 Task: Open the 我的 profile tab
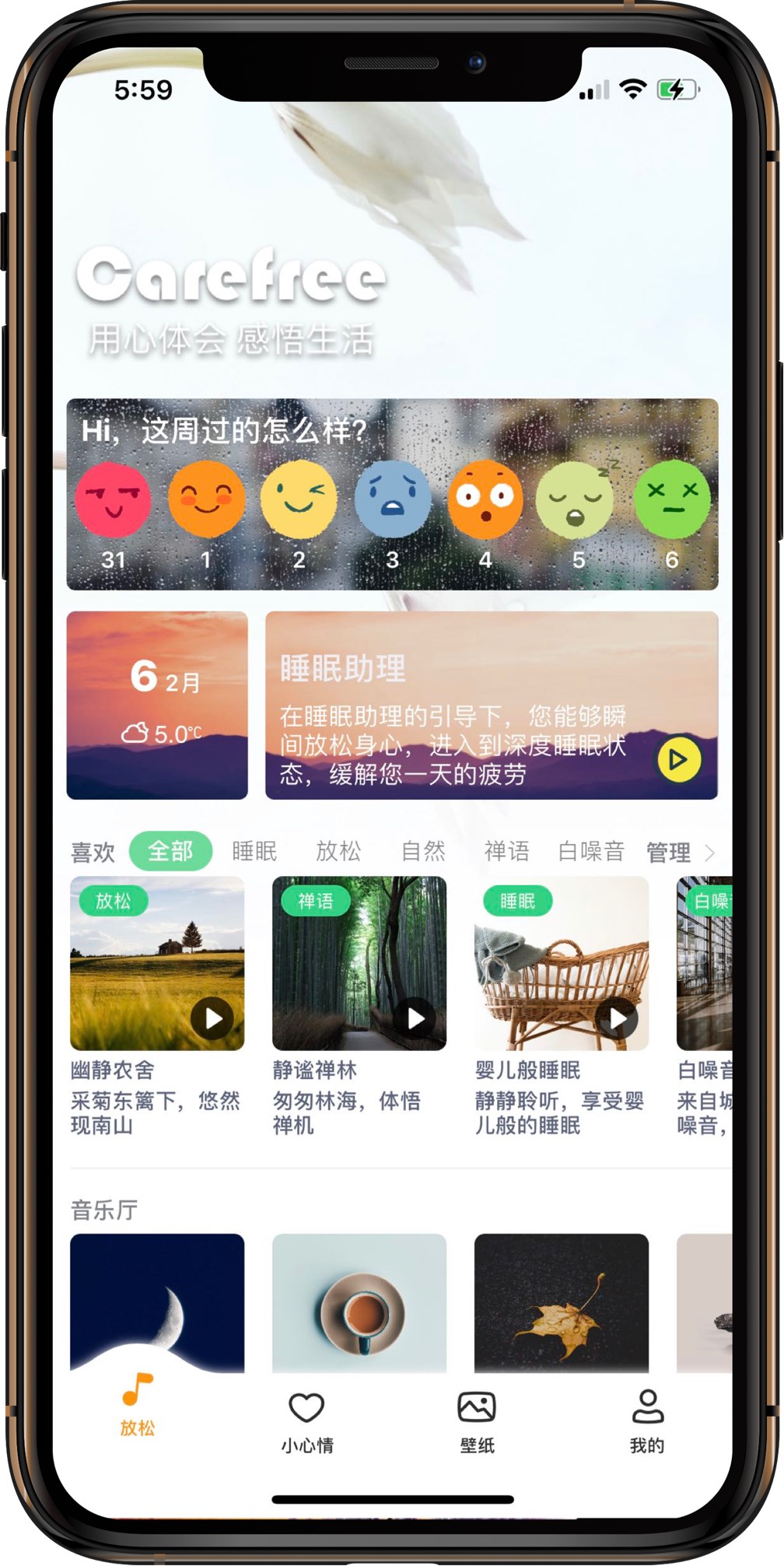point(647,1422)
